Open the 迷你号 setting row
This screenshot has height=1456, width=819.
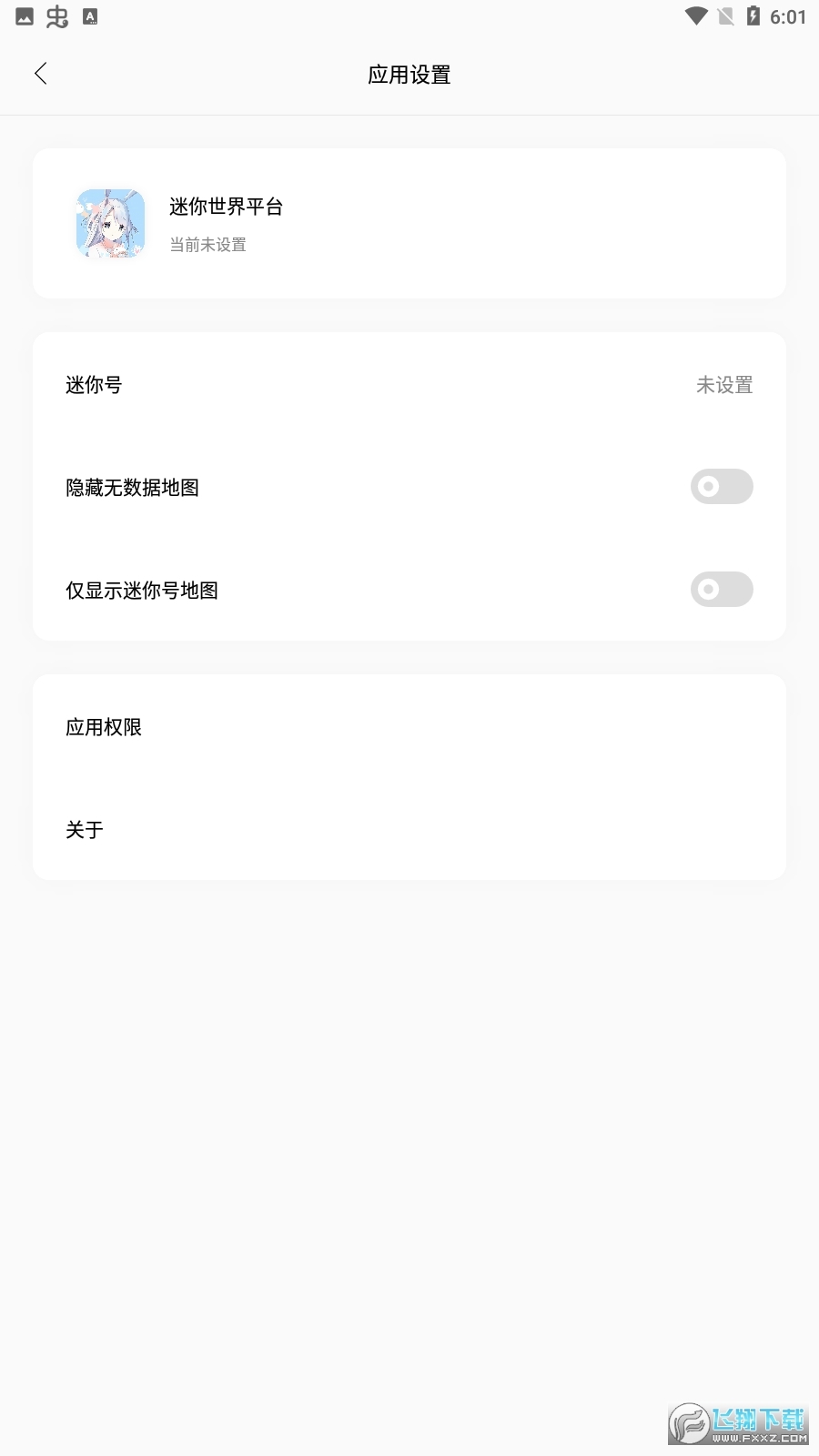[409, 385]
